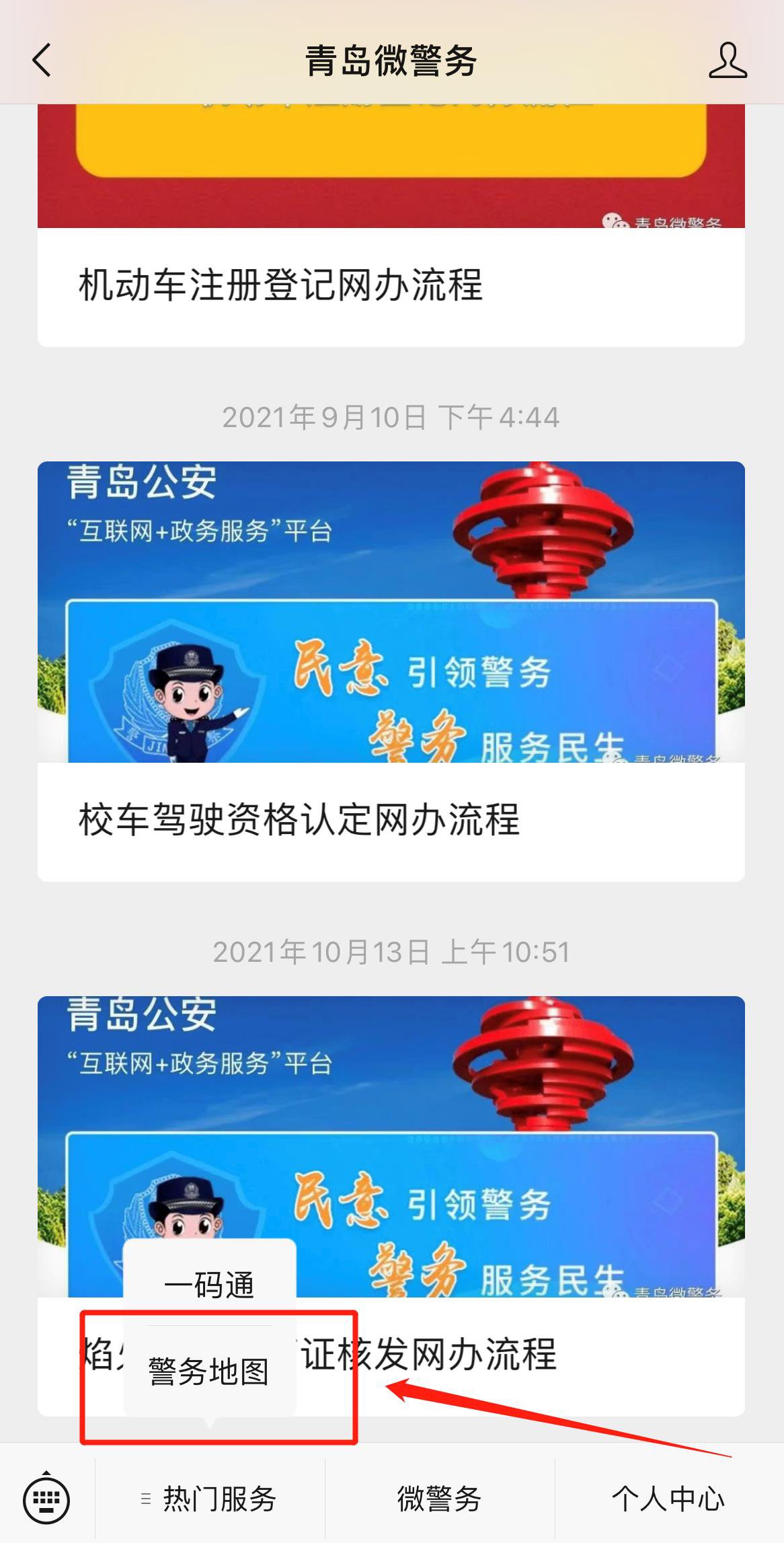Switch to keyboard input mode
Image resolution: width=784 pixels, height=1543 pixels.
(x=46, y=1499)
